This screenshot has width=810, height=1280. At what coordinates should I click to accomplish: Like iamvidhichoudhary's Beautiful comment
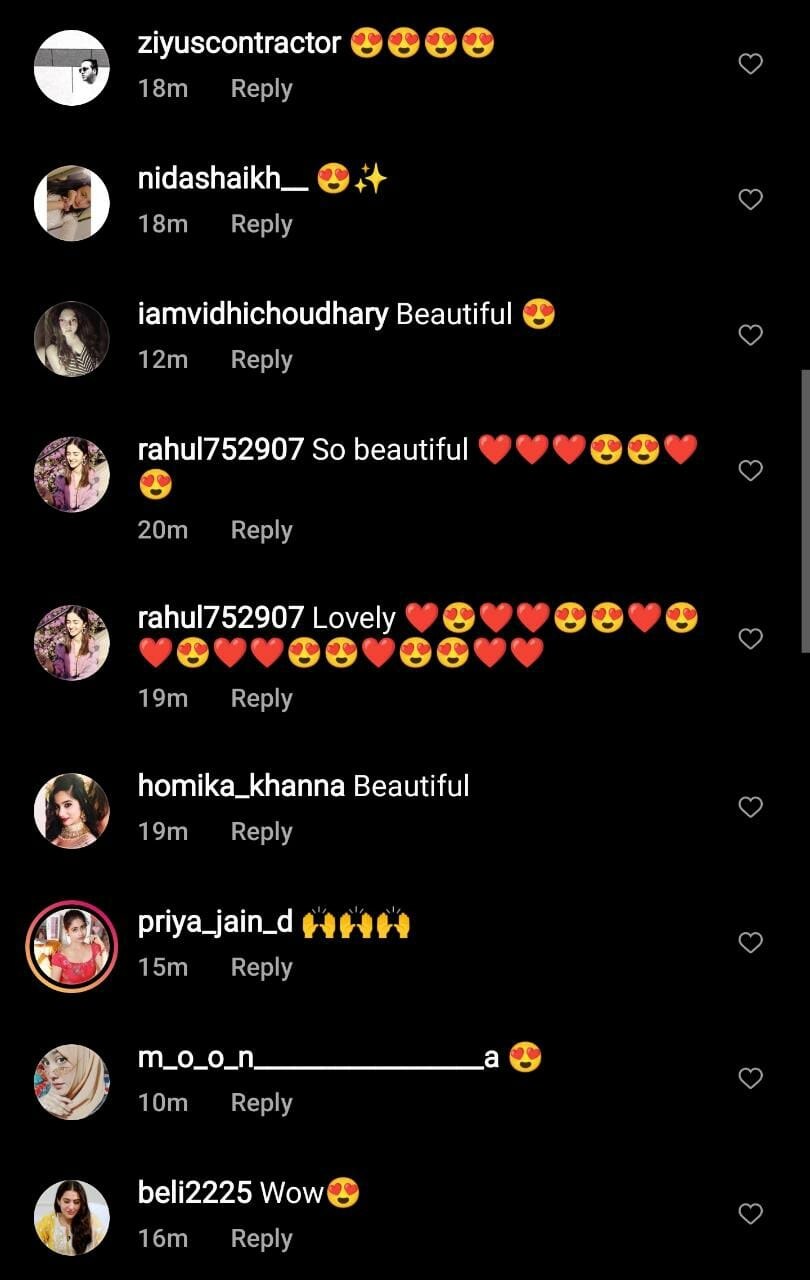pos(750,335)
